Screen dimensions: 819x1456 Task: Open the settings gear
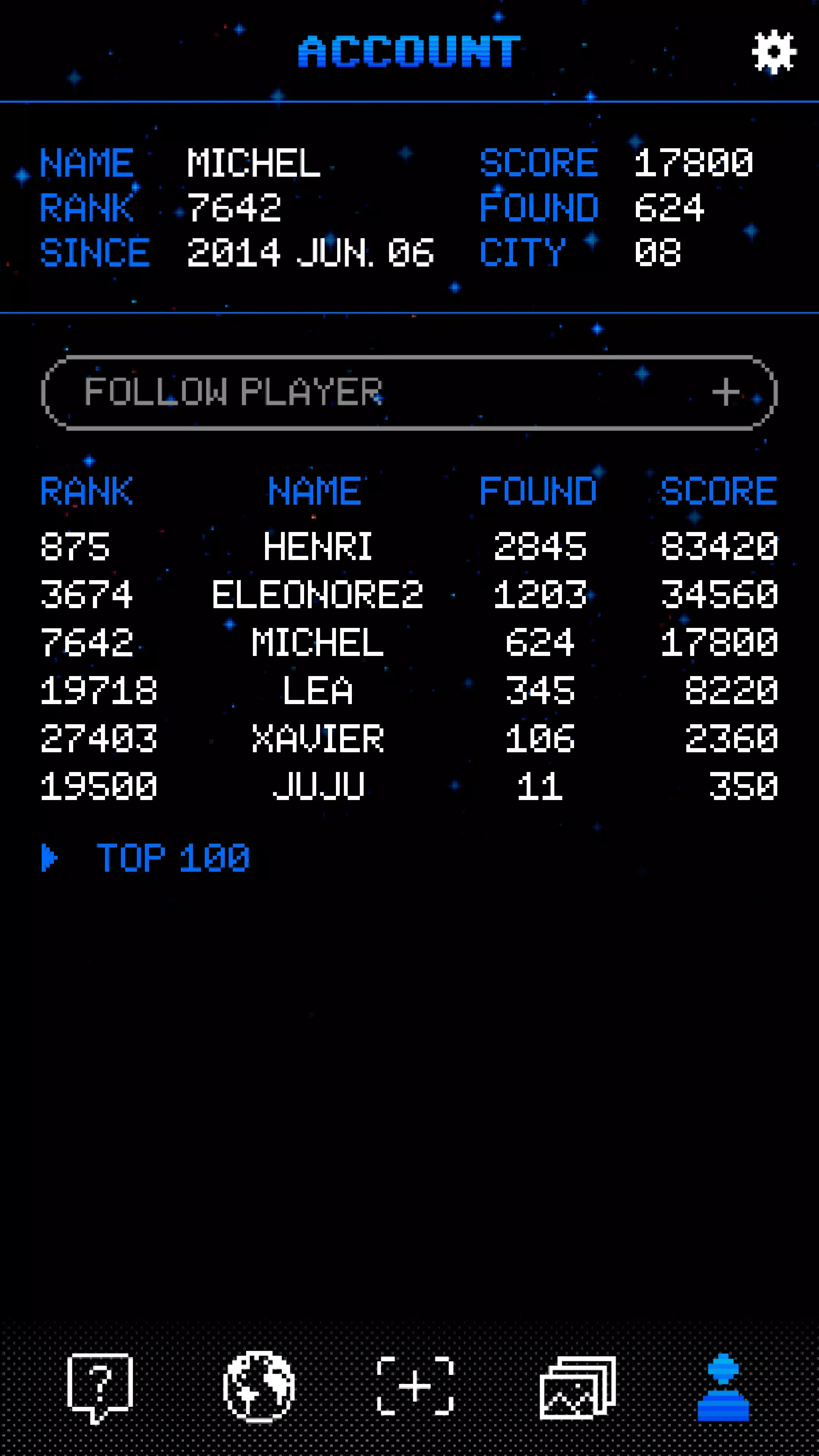(773, 52)
